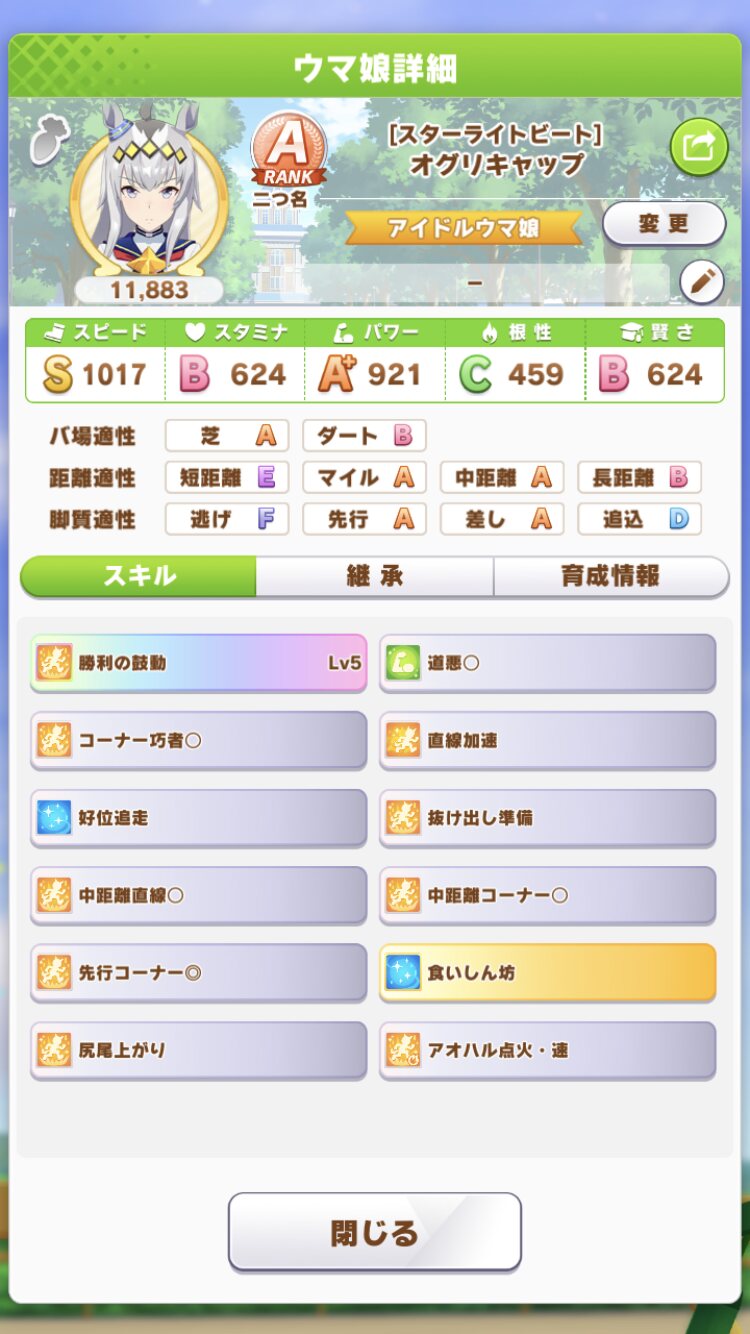Open 好位追走 skill details
This screenshot has height=1334, width=750.
click(x=199, y=817)
